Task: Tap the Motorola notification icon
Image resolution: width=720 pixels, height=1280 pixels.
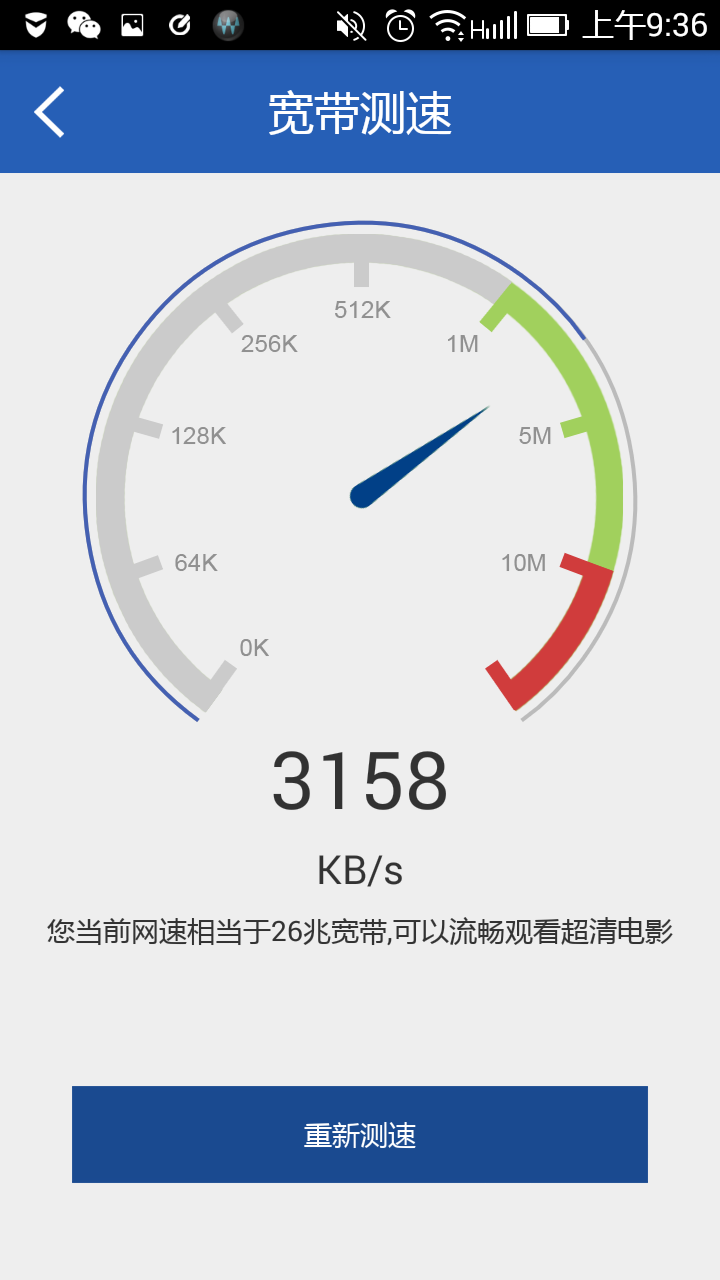Action: coord(228,24)
